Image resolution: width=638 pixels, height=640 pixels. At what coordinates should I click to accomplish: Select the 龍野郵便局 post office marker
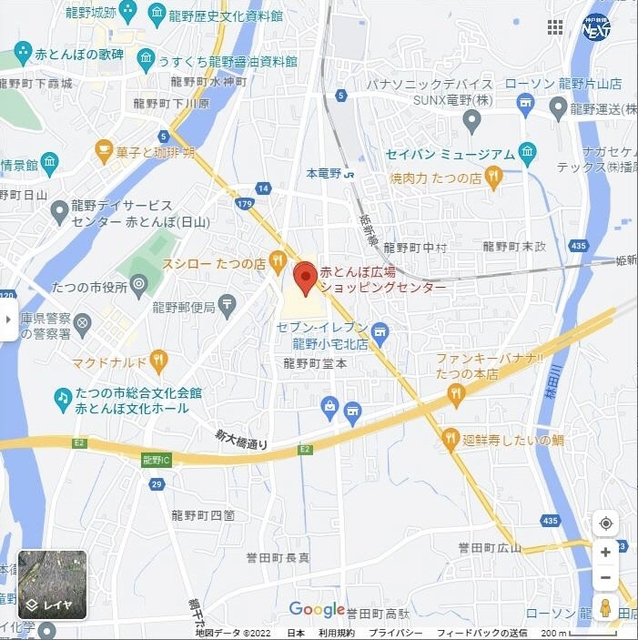click(227, 302)
